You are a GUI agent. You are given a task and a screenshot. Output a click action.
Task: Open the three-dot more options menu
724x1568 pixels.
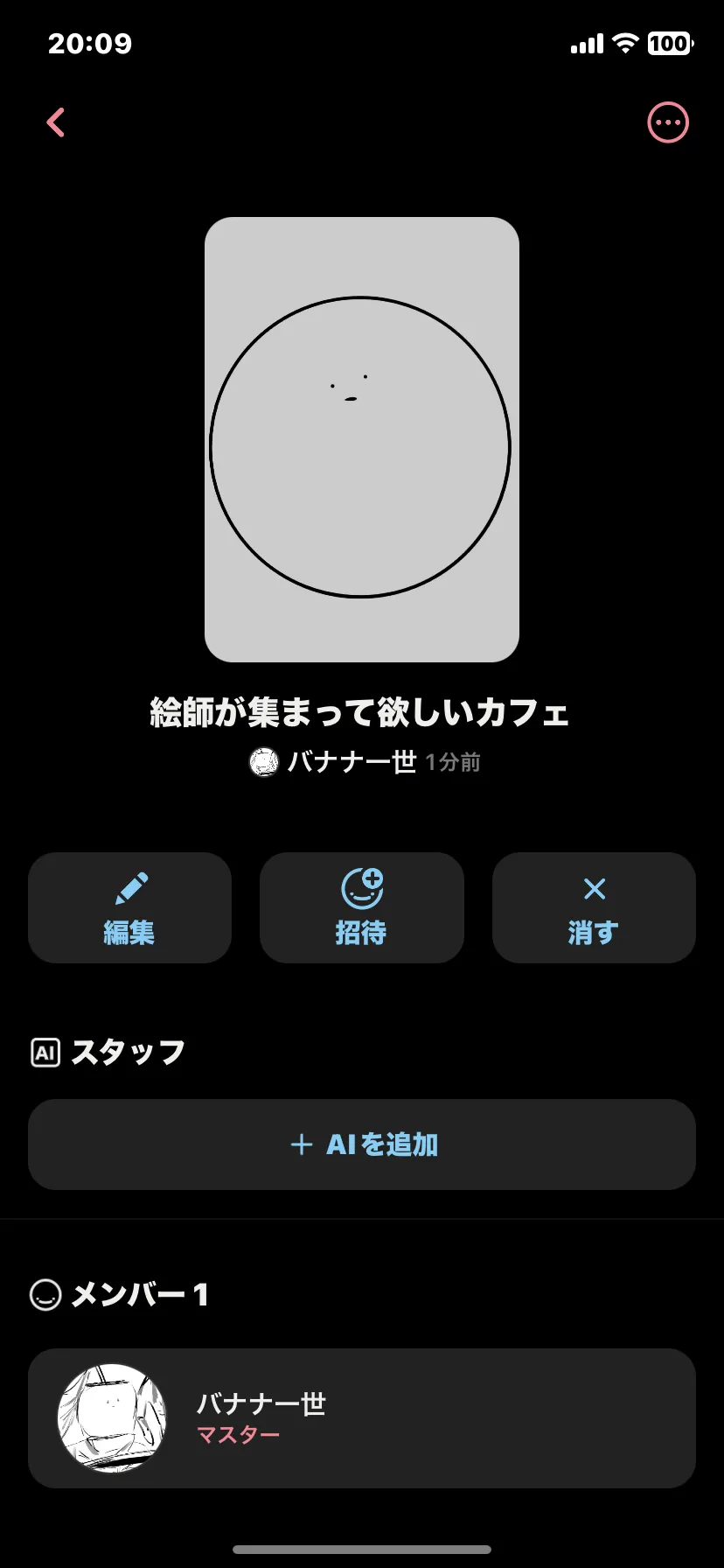click(x=667, y=122)
